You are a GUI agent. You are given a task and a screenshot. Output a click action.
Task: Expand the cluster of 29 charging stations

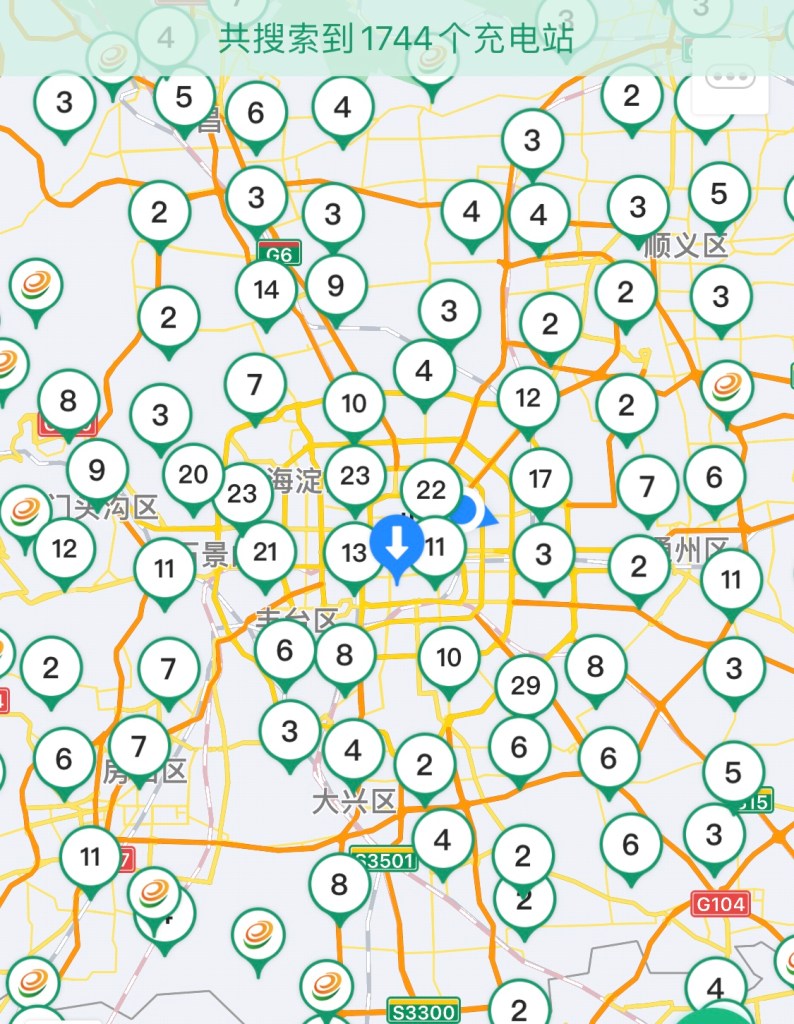tap(525, 686)
